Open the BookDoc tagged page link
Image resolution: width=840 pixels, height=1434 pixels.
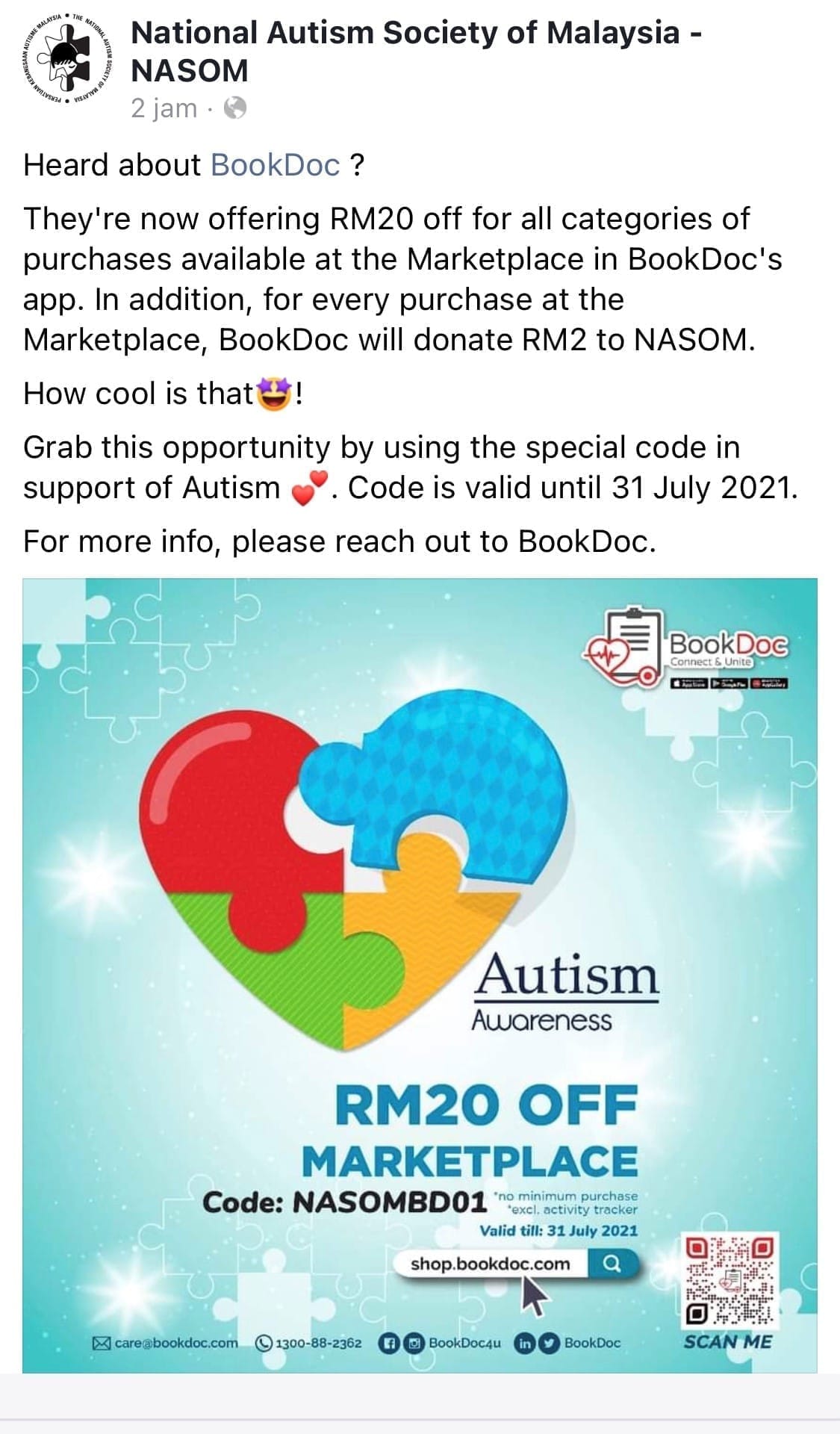tap(275, 165)
